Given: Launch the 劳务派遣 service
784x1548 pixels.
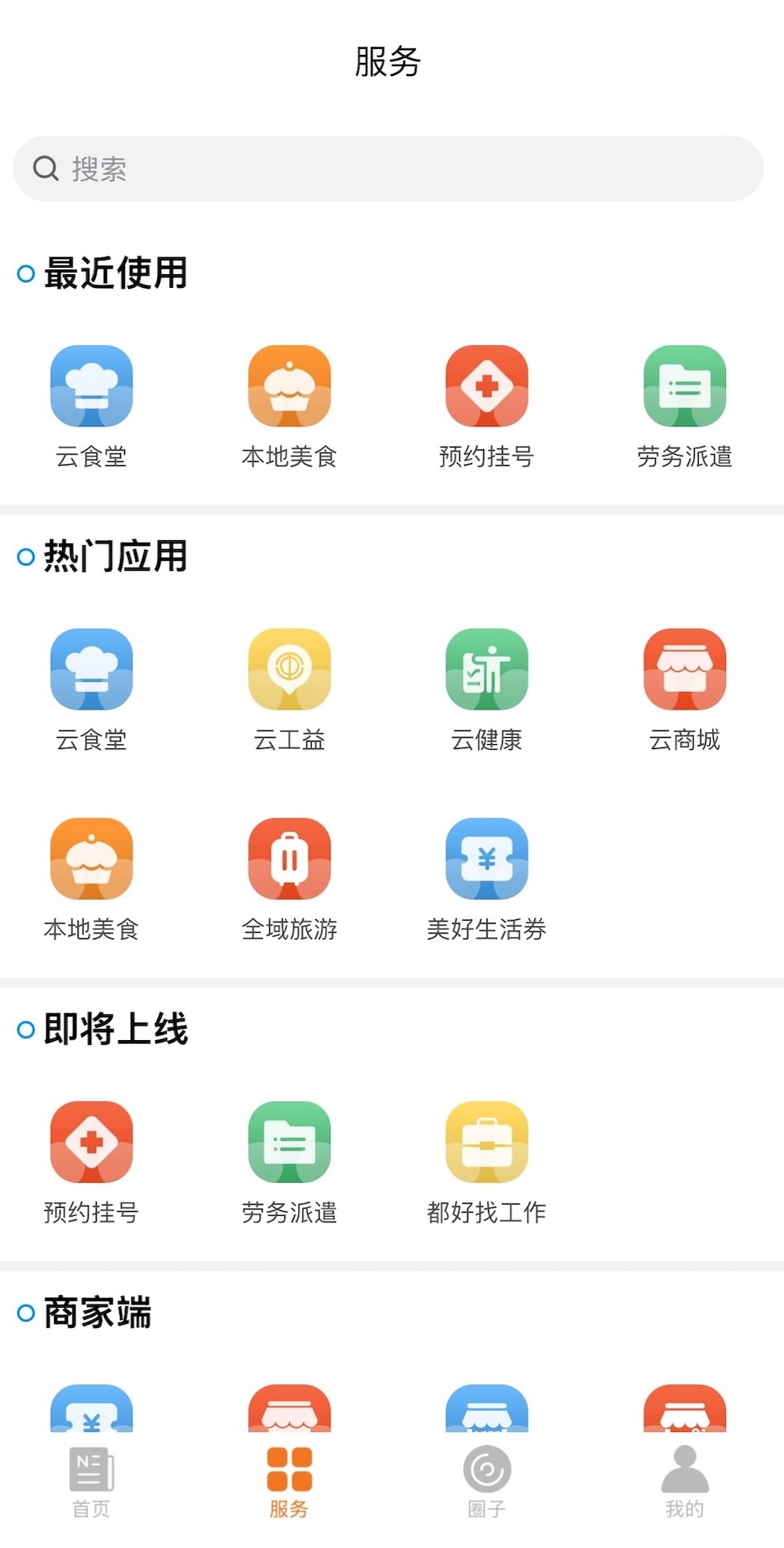Looking at the screenshot, I should [686, 385].
